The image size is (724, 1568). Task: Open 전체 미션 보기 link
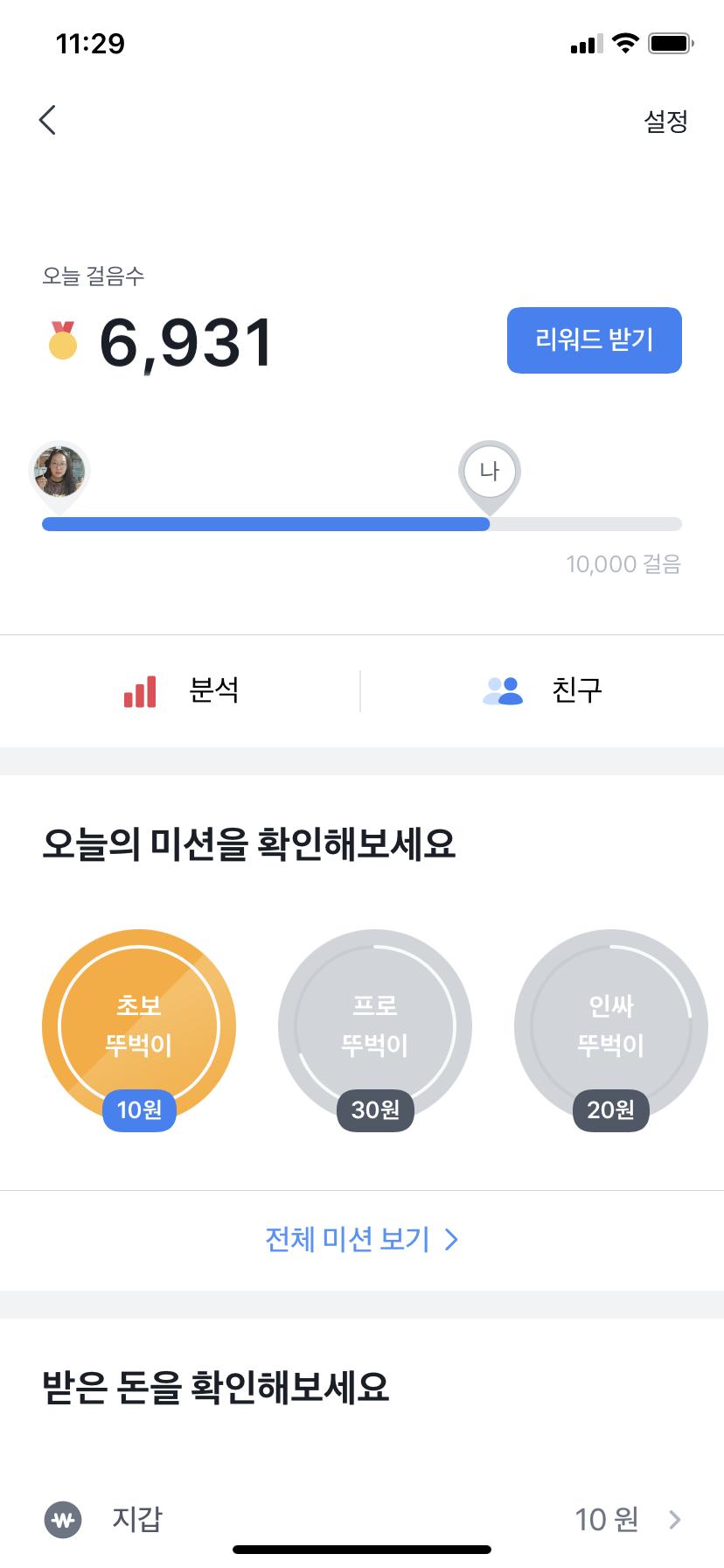coord(362,1239)
